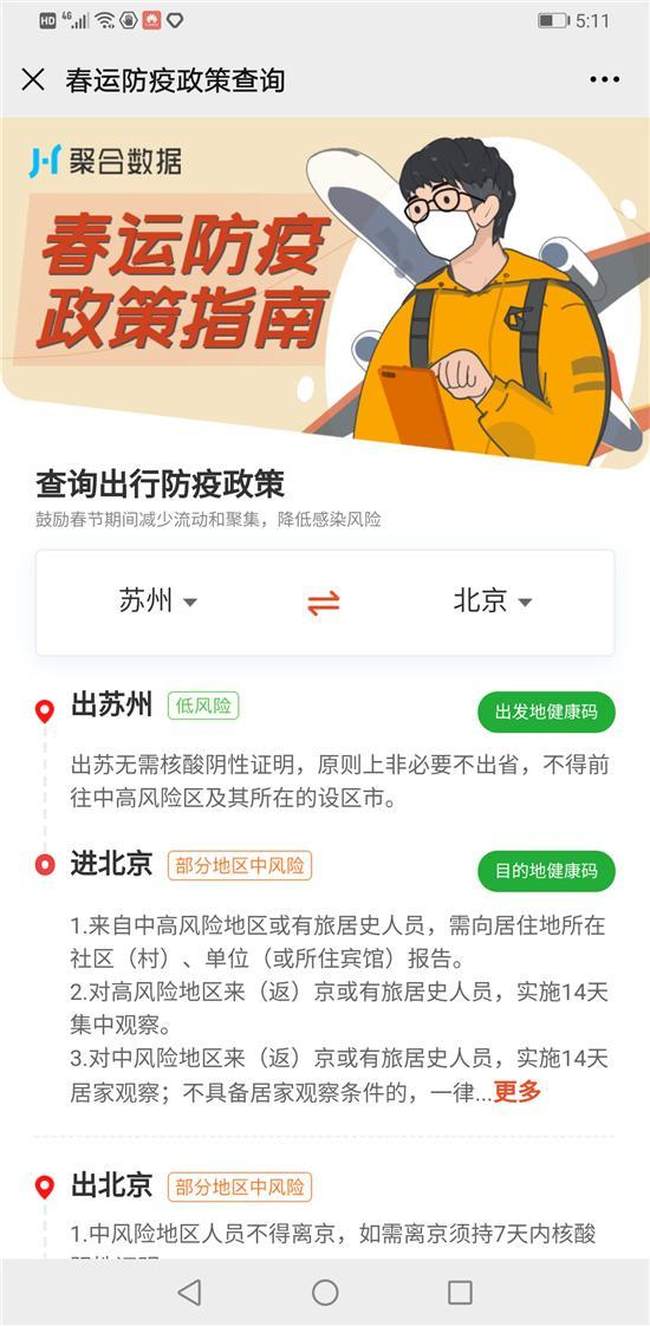Tap the 目的地健康码 button
Viewport: 650px width, 1326px height.
546,871
